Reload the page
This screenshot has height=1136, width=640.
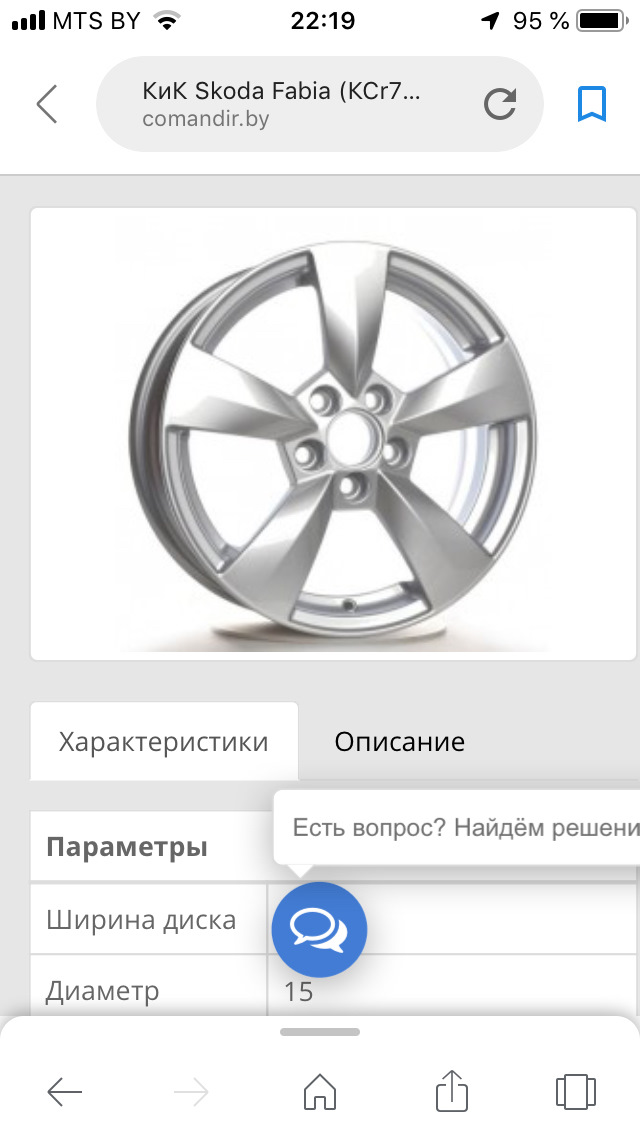499,104
